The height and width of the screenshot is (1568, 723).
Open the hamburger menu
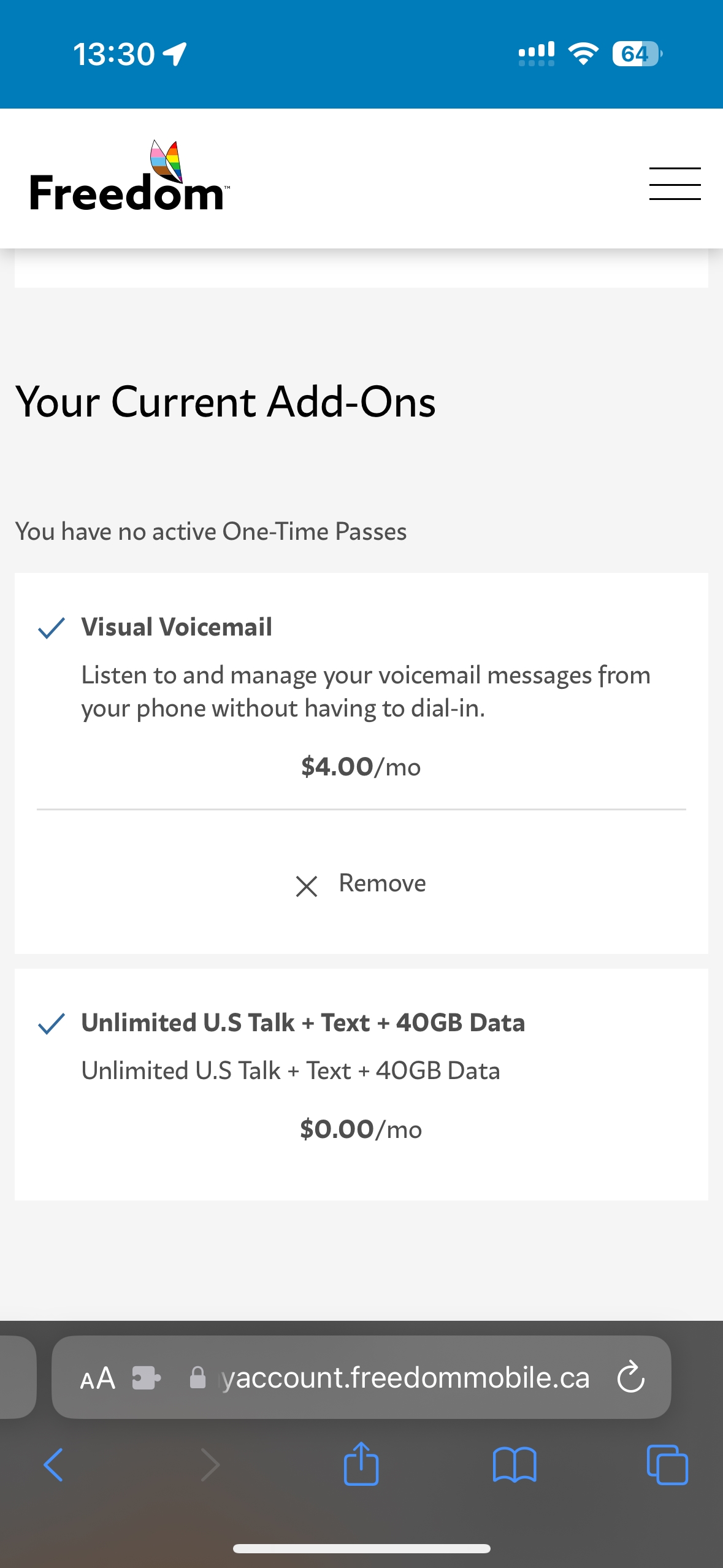pyautogui.click(x=675, y=183)
